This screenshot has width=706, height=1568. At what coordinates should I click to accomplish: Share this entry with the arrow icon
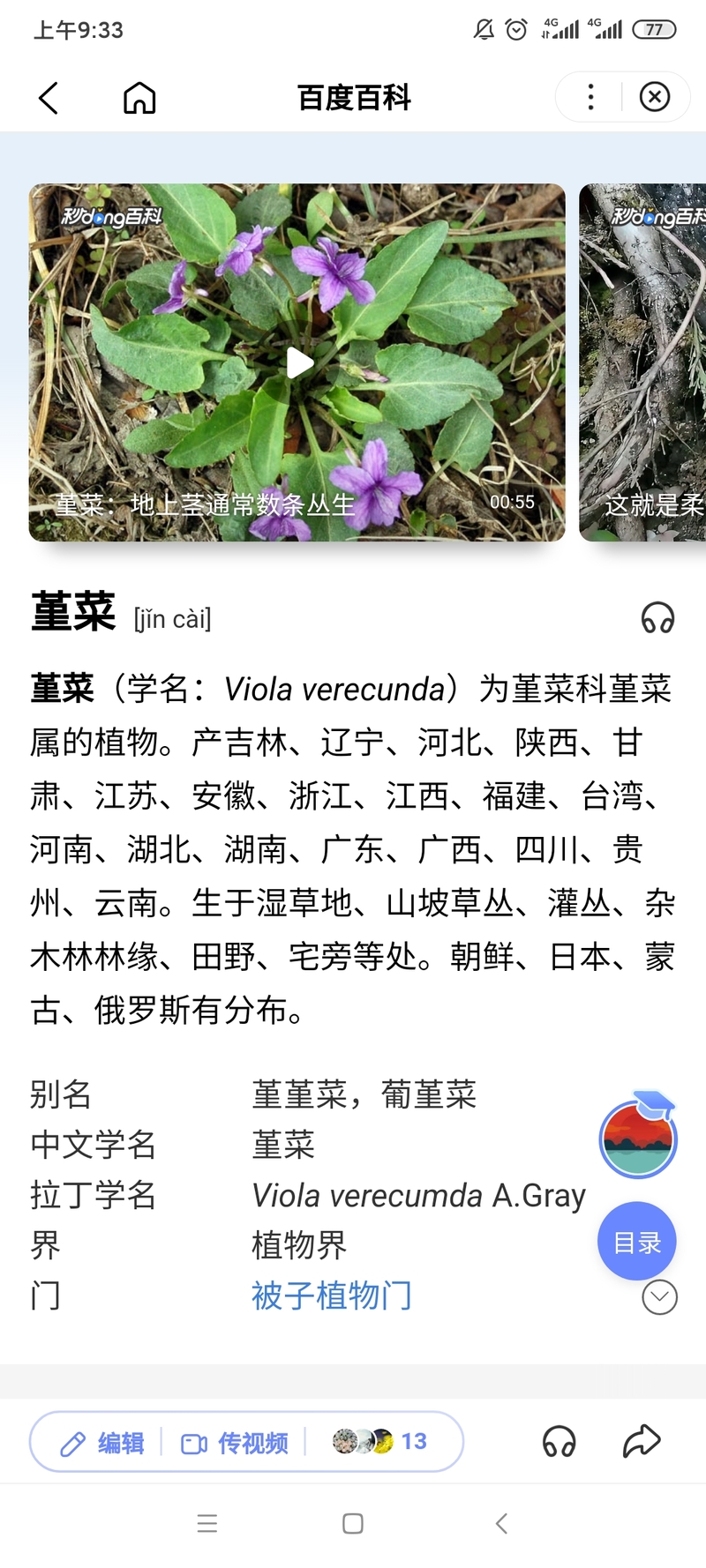pyautogui.click(x=642, y=1441)
